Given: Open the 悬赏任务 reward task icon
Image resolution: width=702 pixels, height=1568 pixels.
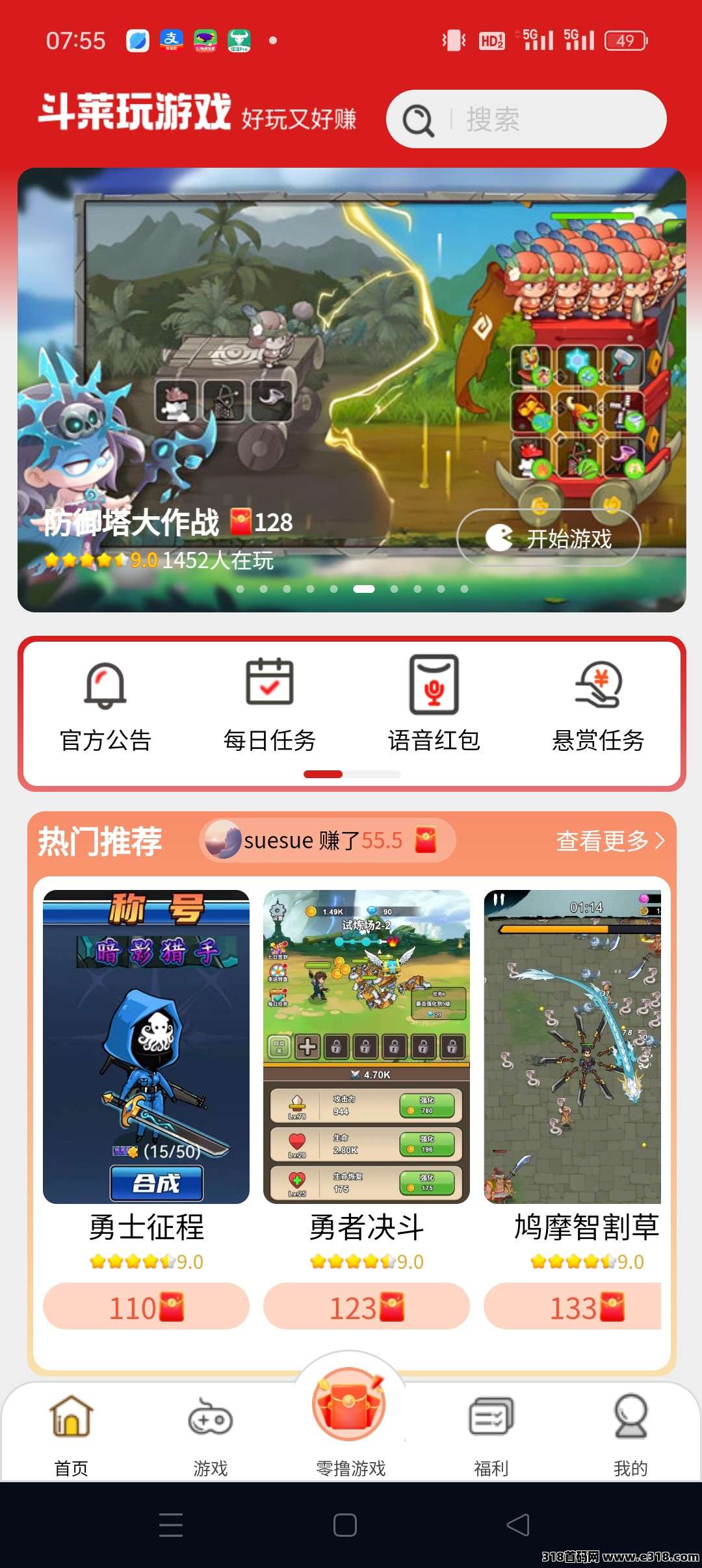Looking at the screenshot, I should tap(599, 683).
